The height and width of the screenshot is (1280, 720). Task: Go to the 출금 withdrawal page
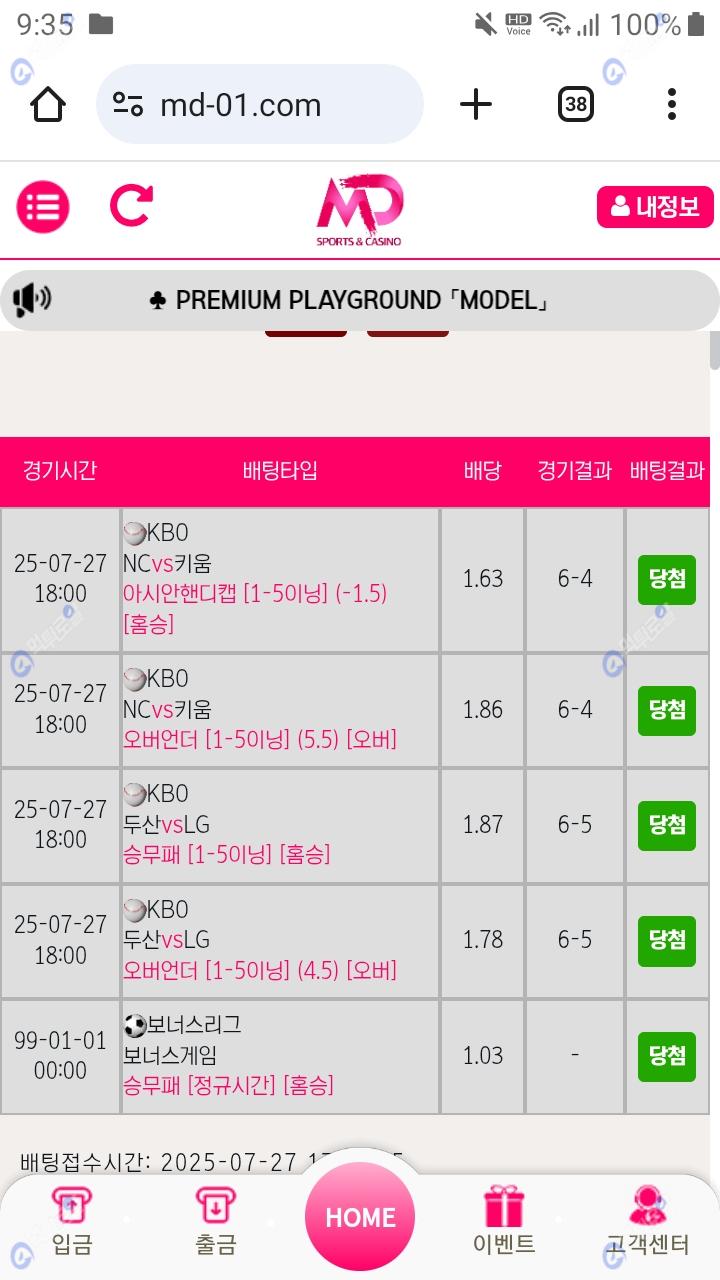216,1220
